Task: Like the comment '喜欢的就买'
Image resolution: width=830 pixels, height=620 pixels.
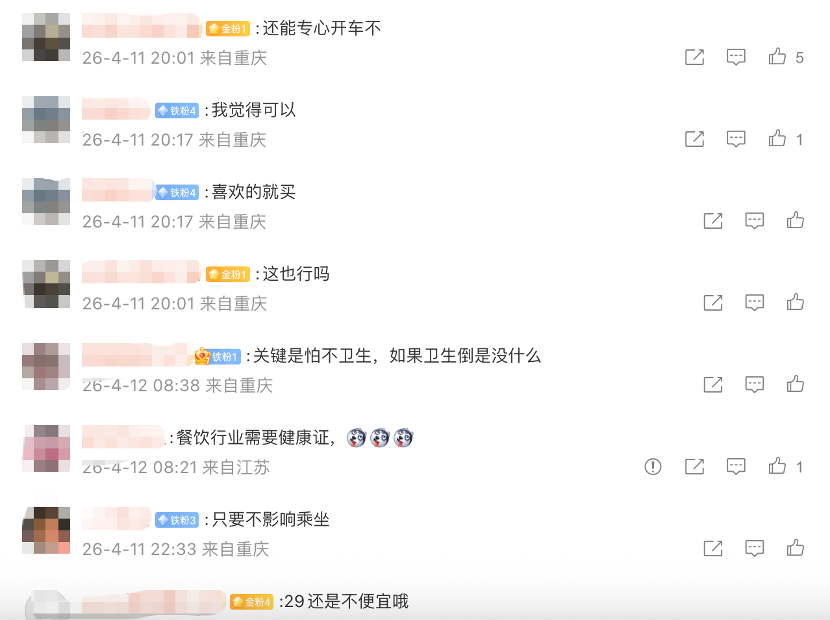Action: 795,220
